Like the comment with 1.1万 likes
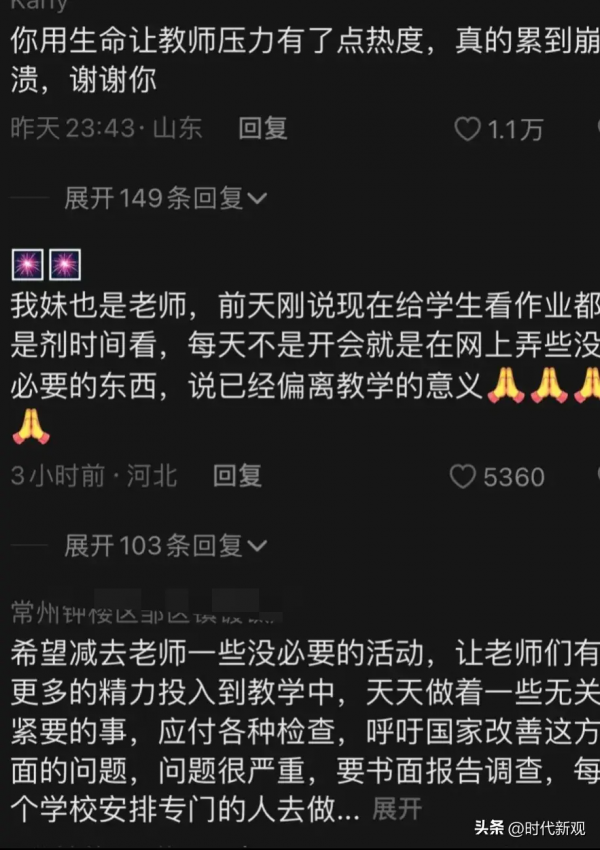The image size is (600, 850). point(467,129)
